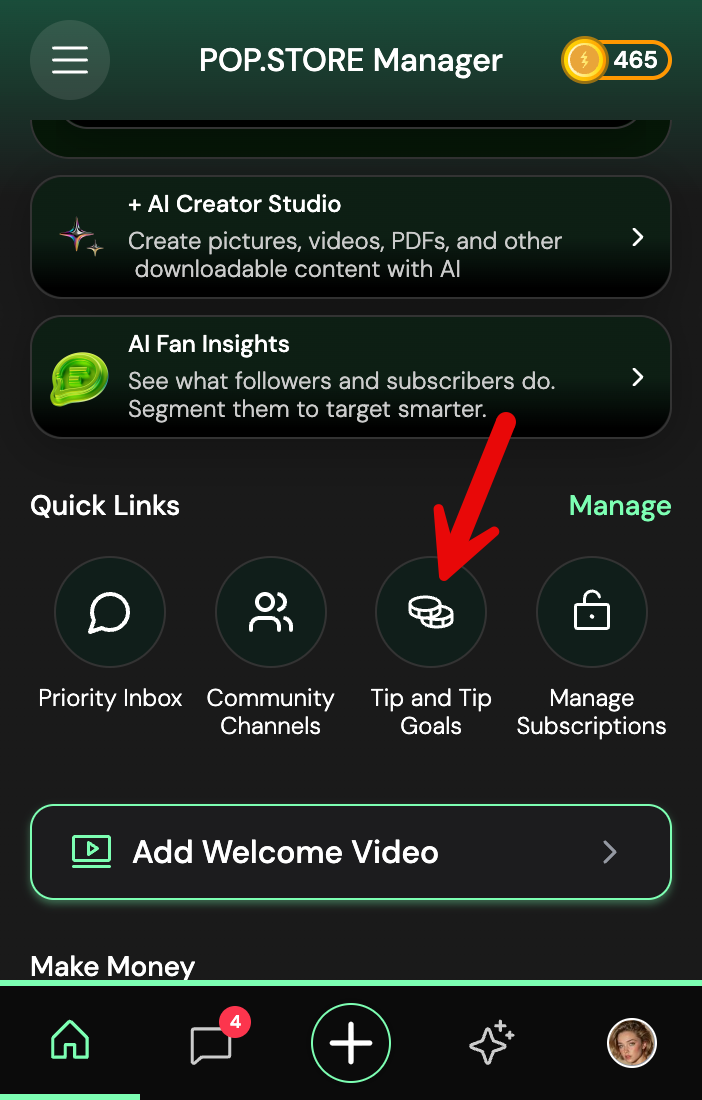Open Priority Inbox

[x=110, y=612]
